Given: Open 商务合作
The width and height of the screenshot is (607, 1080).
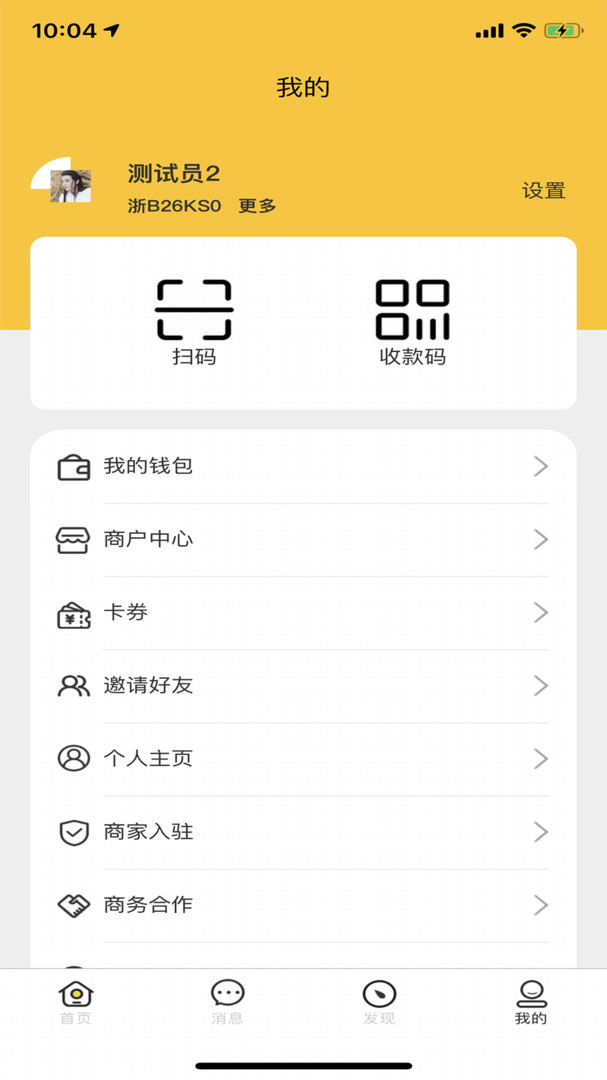Looking at the screenshot, I should click(x=303, y=905).
